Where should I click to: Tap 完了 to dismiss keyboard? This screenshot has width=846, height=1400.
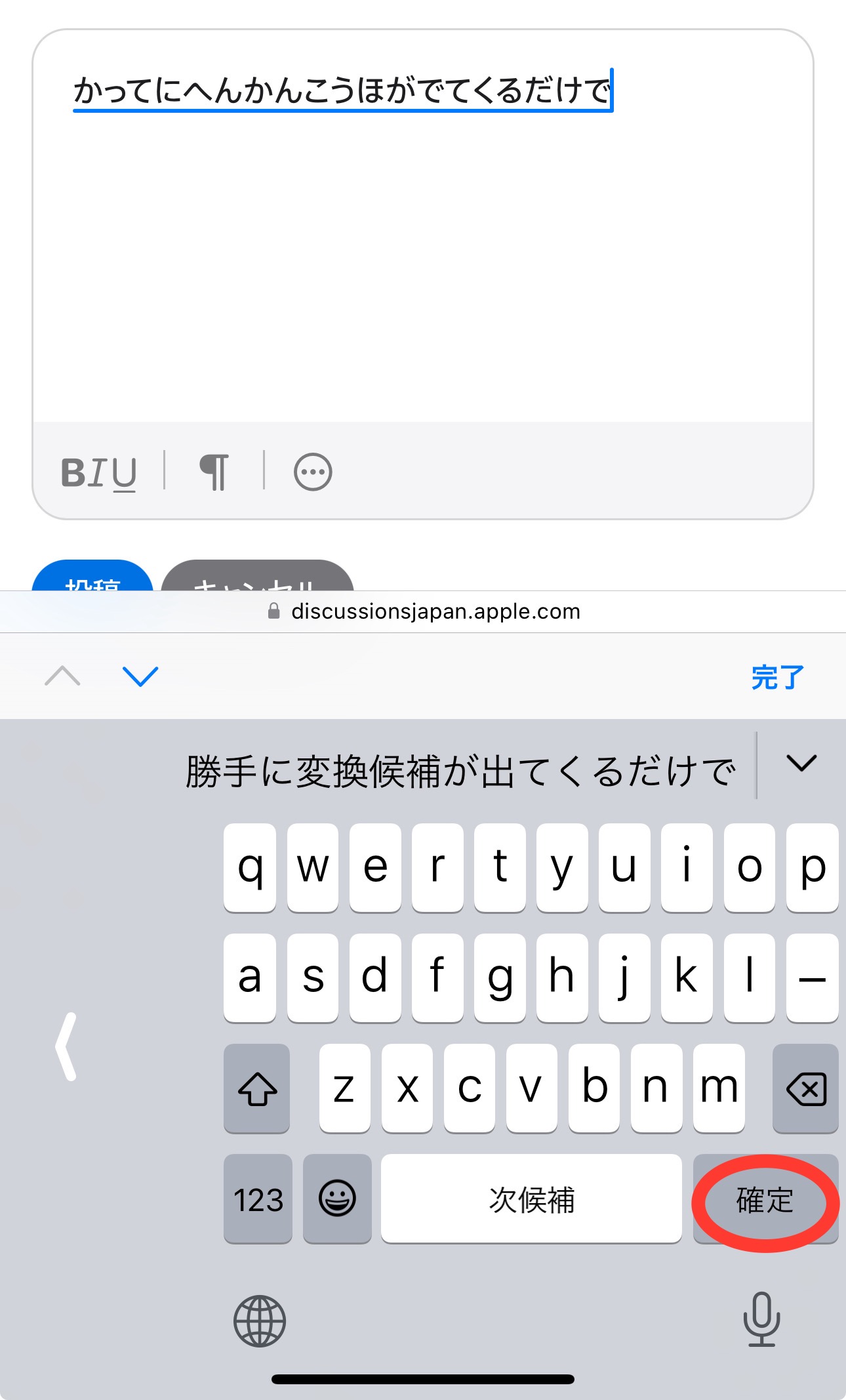click(777, 677)
